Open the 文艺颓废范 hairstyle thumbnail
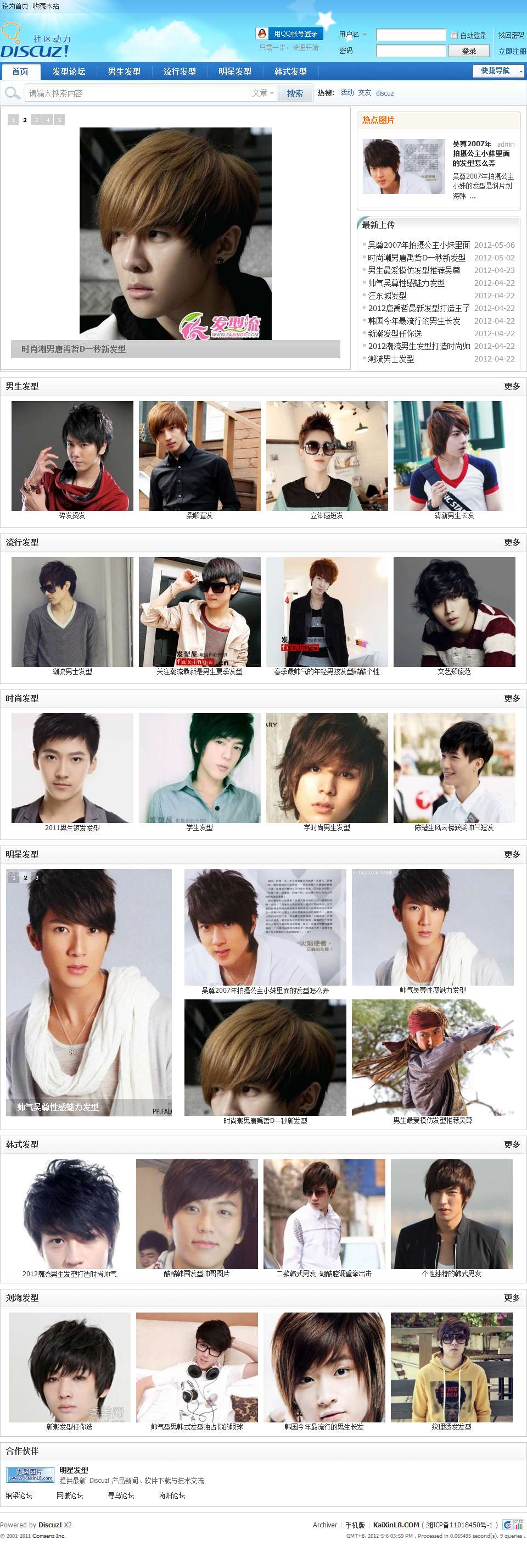This screenshot has height=1568, width=527. click(454, 611)
